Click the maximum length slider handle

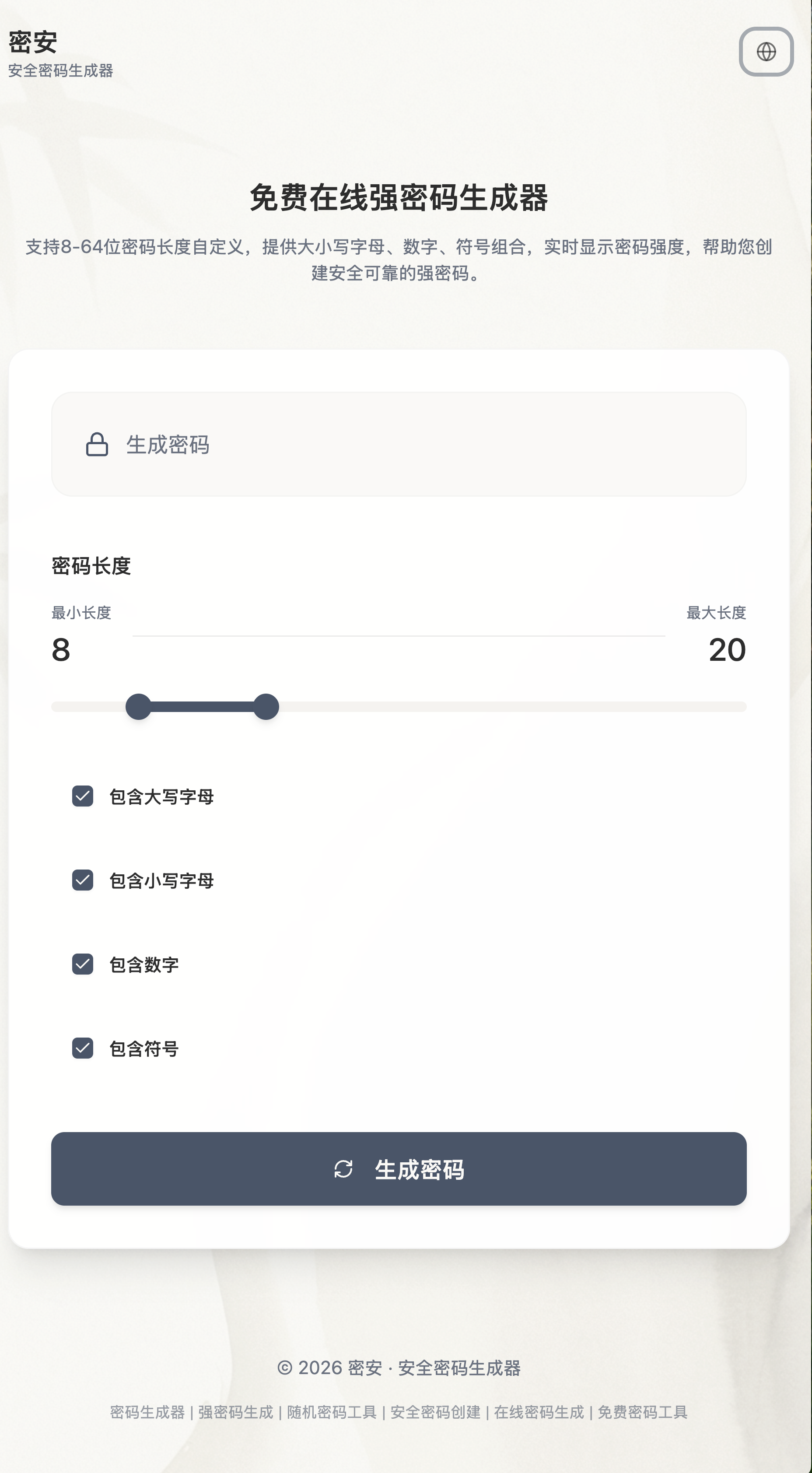(x=266, y=707)
